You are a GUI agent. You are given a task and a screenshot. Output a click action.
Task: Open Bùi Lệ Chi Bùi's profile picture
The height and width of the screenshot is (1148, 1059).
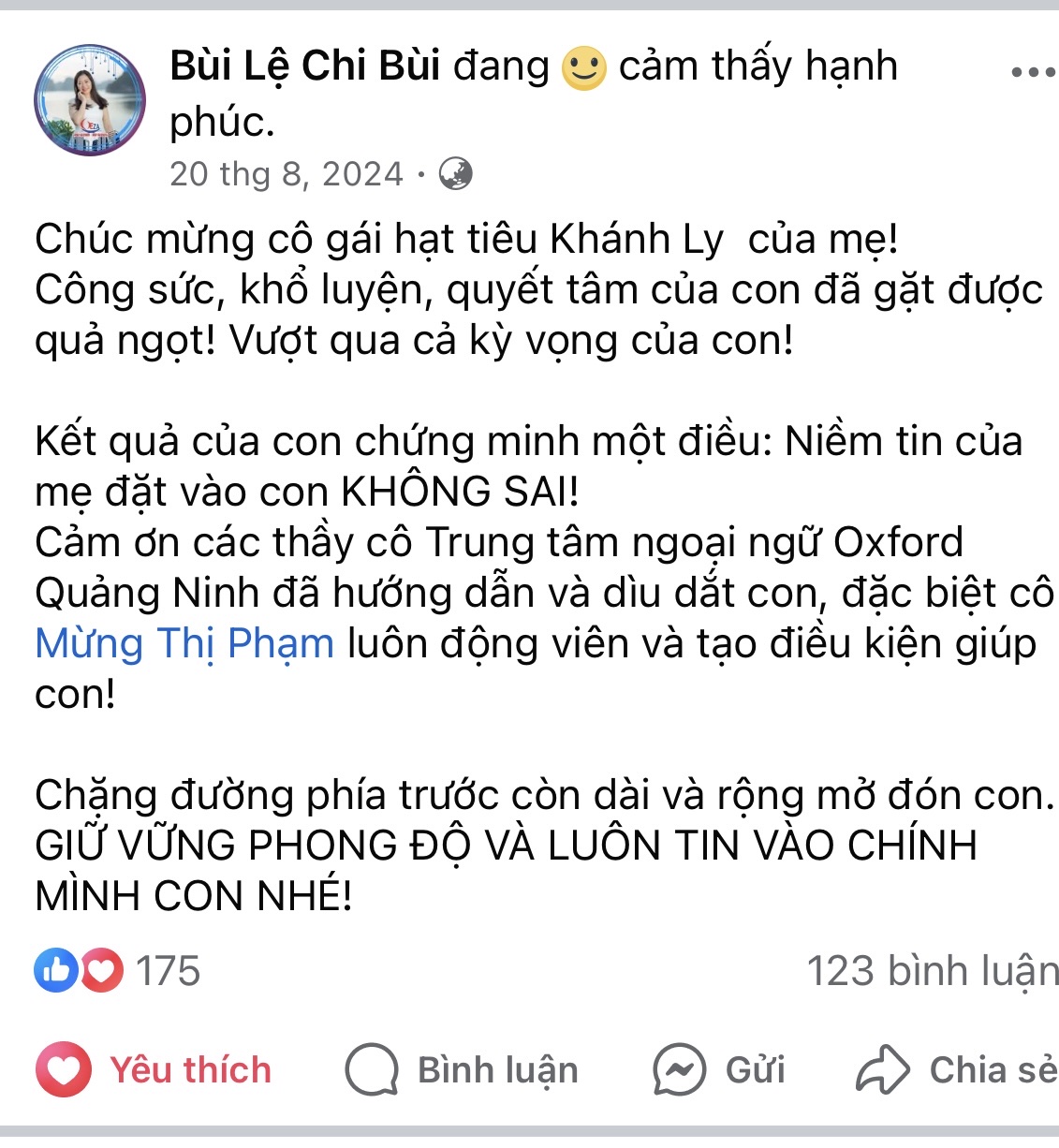pyautogui.click(x=90, y=100)
